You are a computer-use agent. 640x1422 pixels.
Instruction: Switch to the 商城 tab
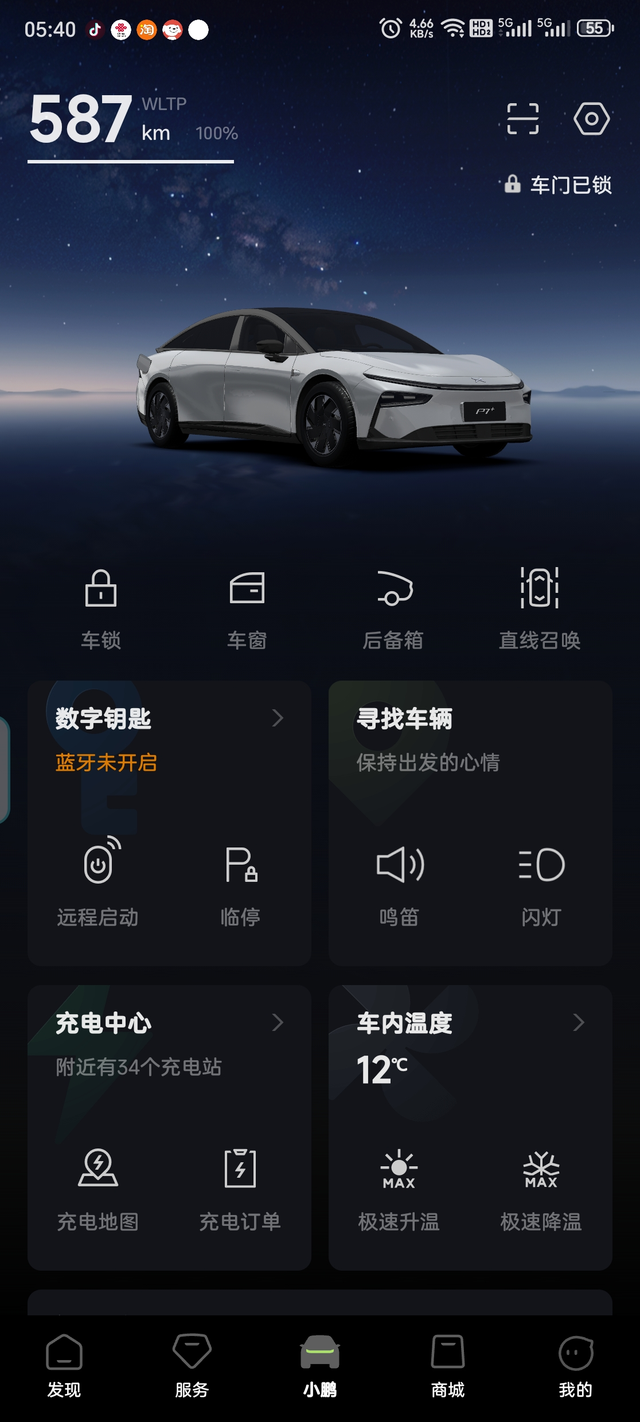448,1367
